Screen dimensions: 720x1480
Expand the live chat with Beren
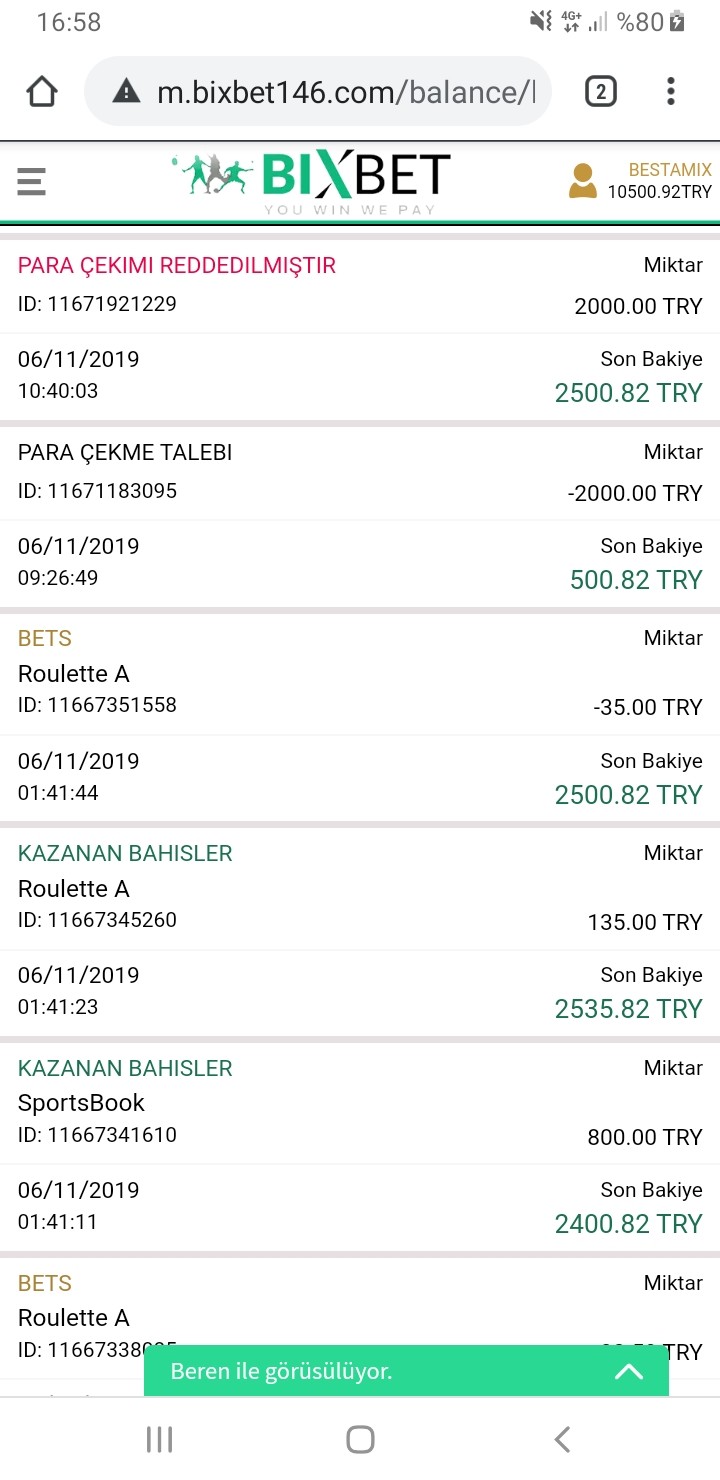[406, 1371]
